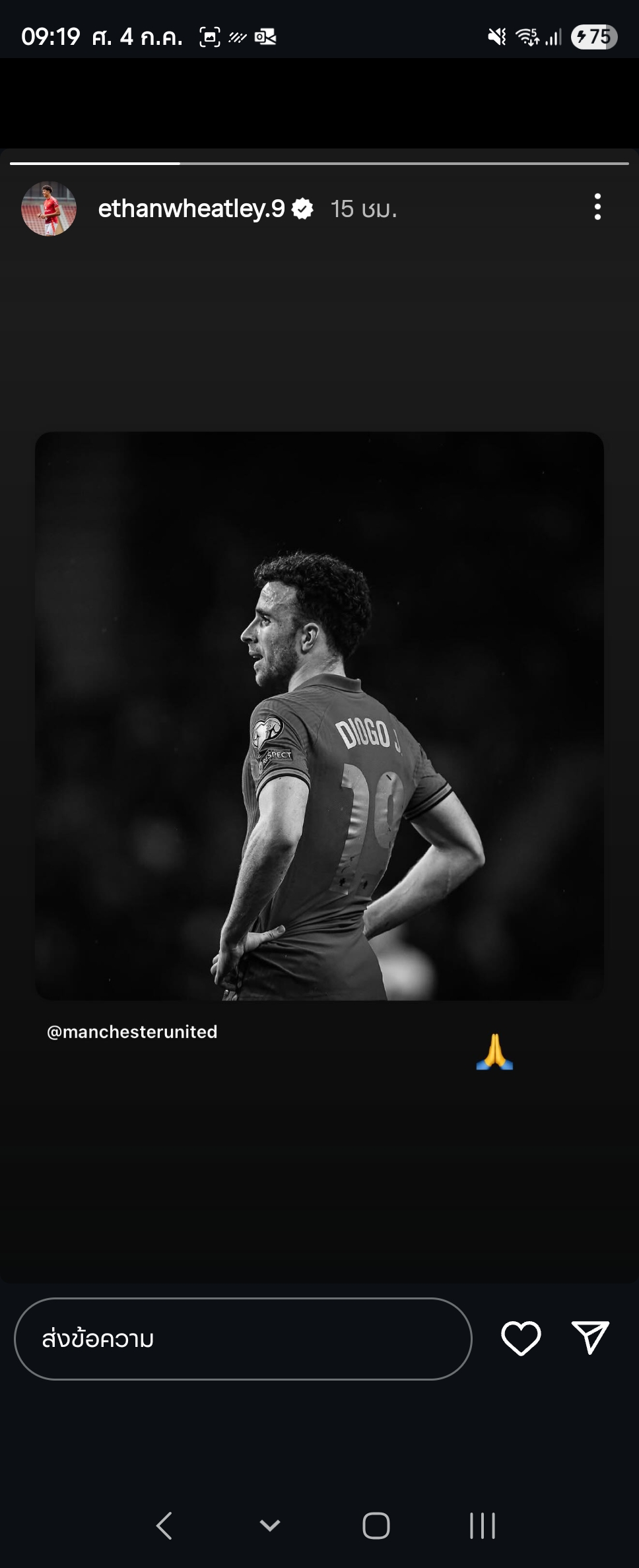Open ethanwheatley.9 profile picture
The width and height of the screenshot is (639, 1568).
pyautogui.click(x=49, y=209)
